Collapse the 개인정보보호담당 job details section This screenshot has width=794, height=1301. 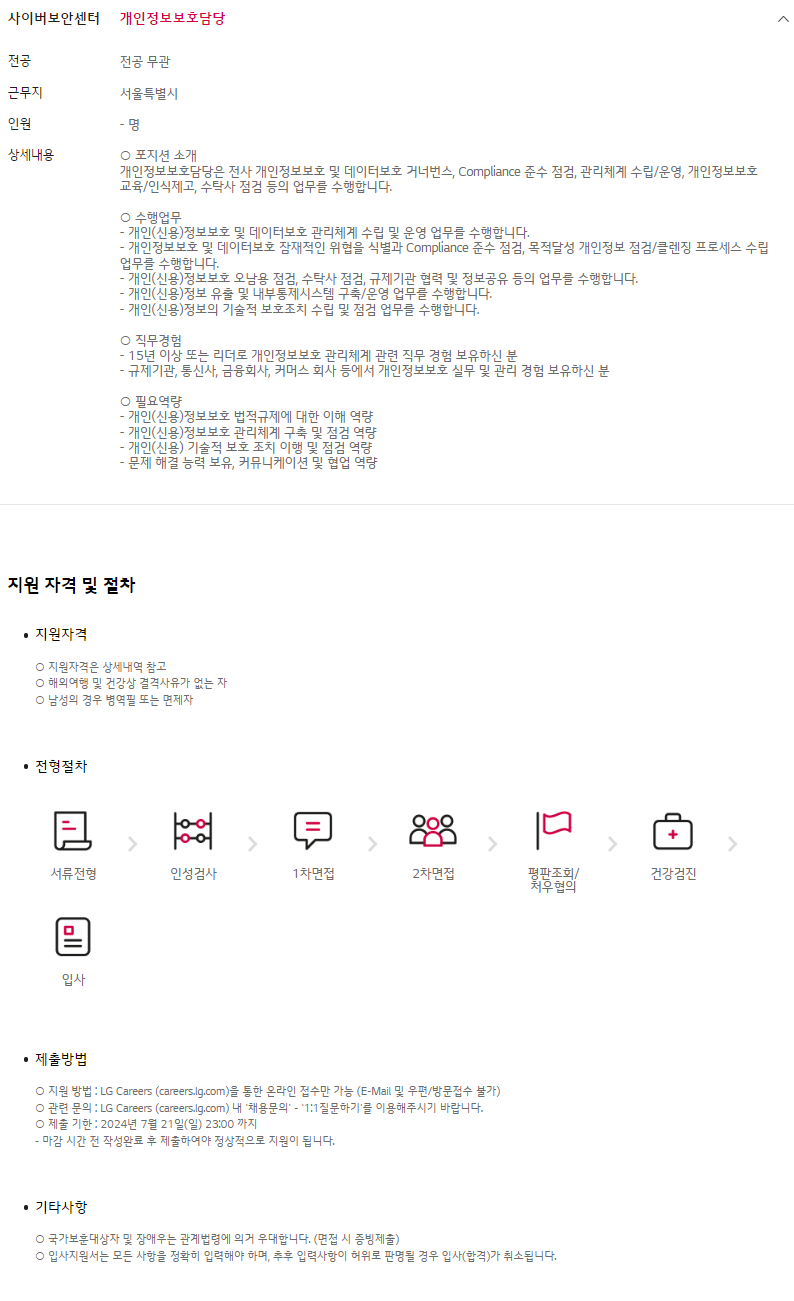point(783,19)
